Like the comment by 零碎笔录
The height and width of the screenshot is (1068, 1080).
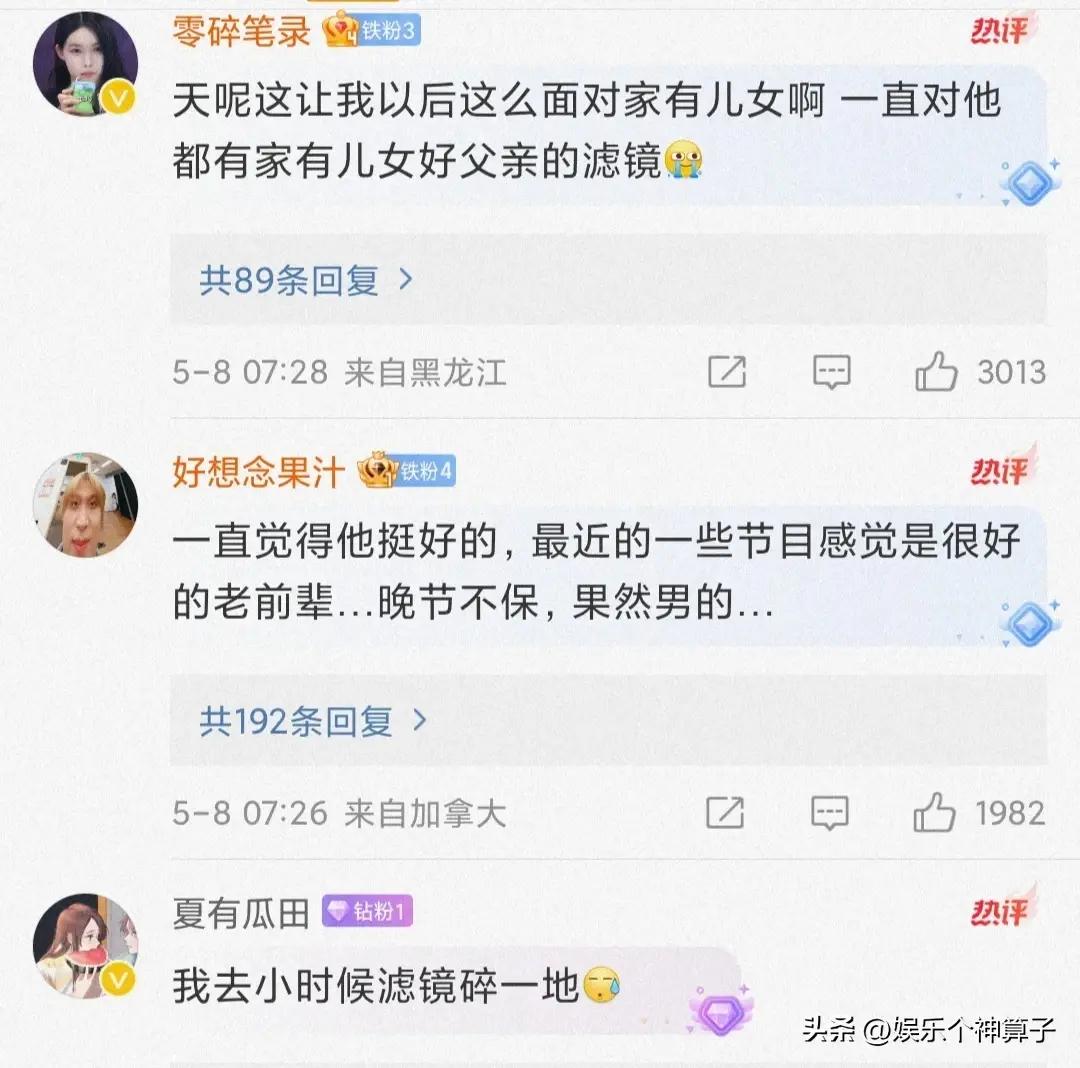(x=936, y=373)
